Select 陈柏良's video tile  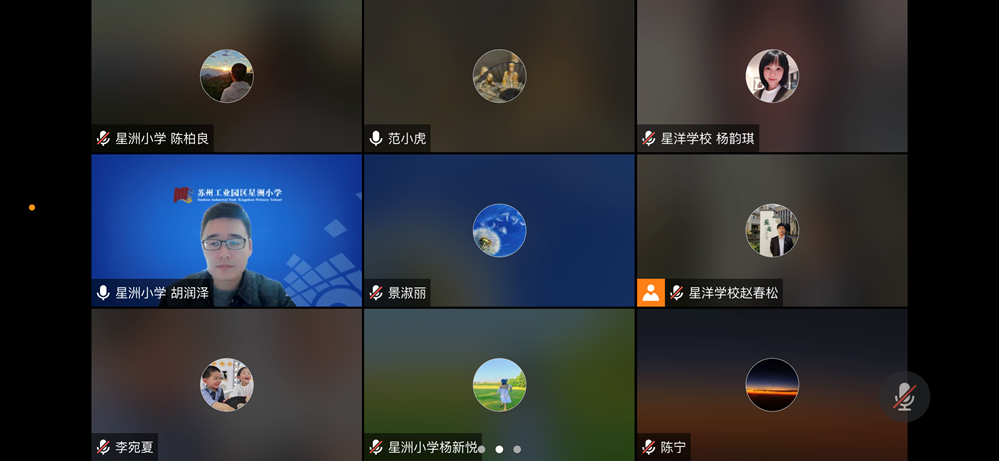pyautogui.click(x=227, y=76)
